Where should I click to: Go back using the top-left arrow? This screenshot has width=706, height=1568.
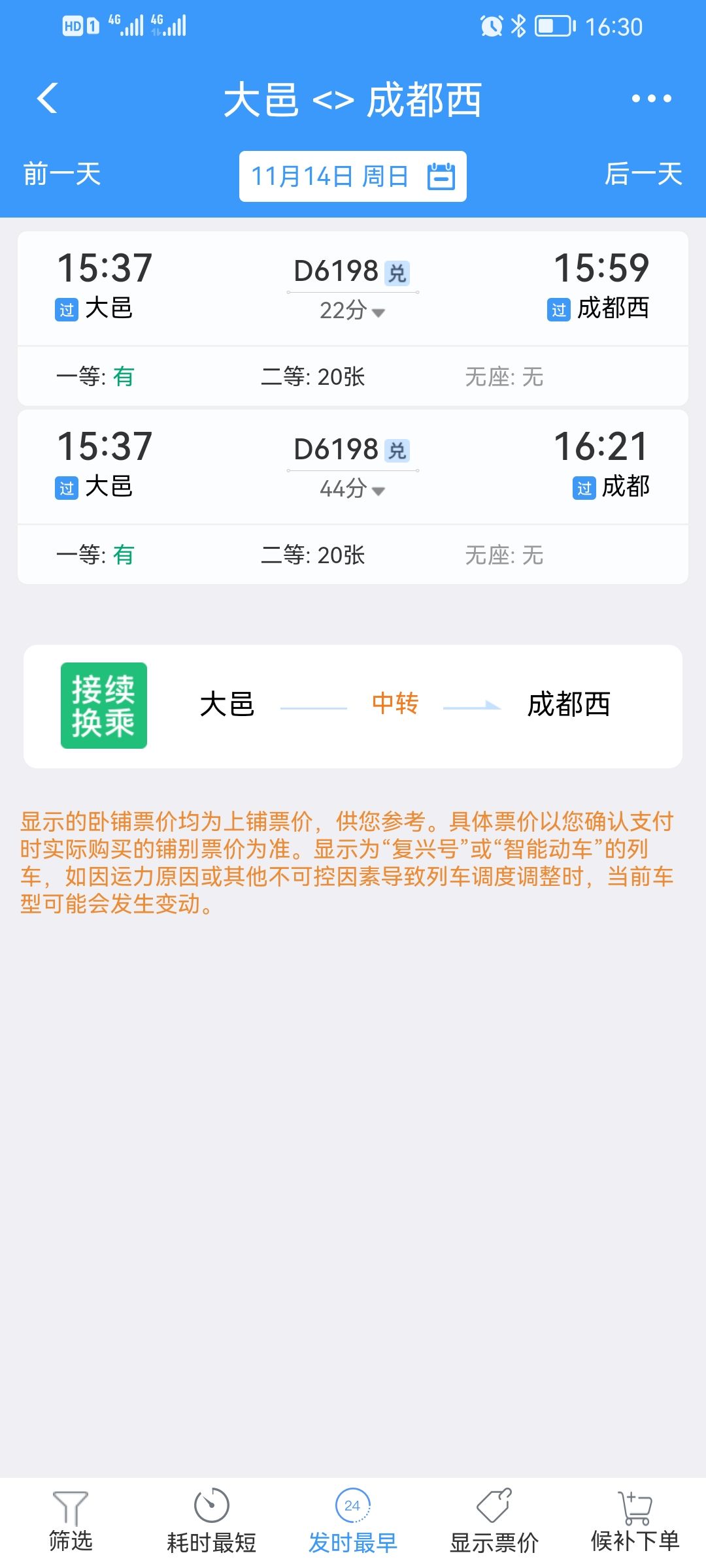click(47, 99)
